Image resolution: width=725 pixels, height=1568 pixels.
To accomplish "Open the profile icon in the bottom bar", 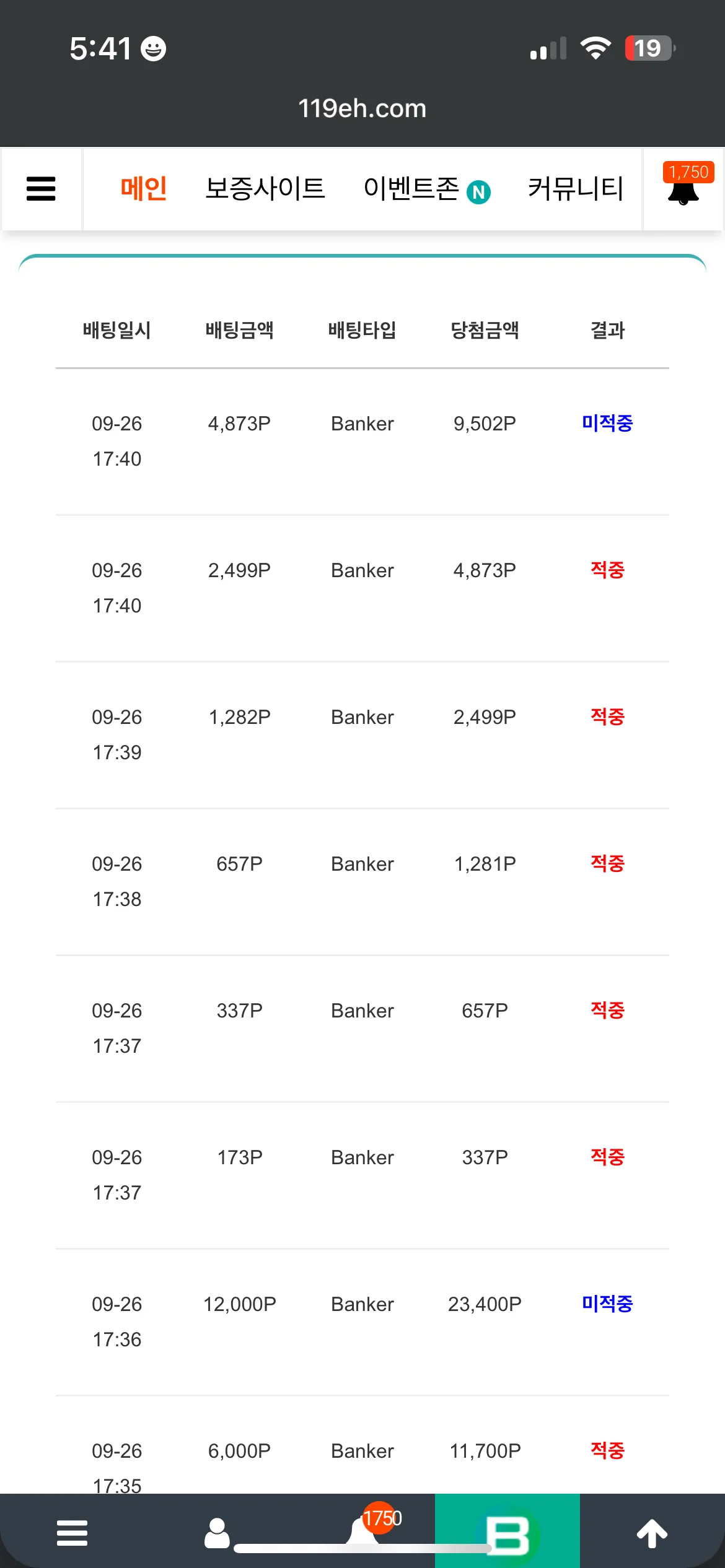I will [x=217, y=1533].
